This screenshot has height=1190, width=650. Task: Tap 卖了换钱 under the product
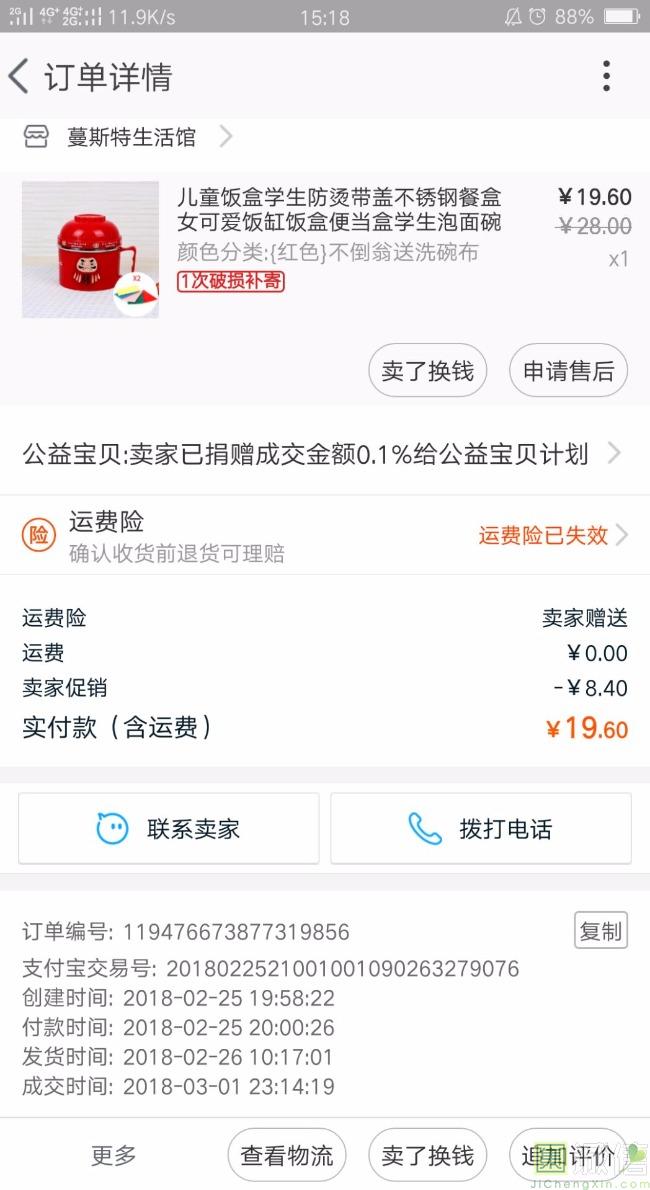(428, 372)
